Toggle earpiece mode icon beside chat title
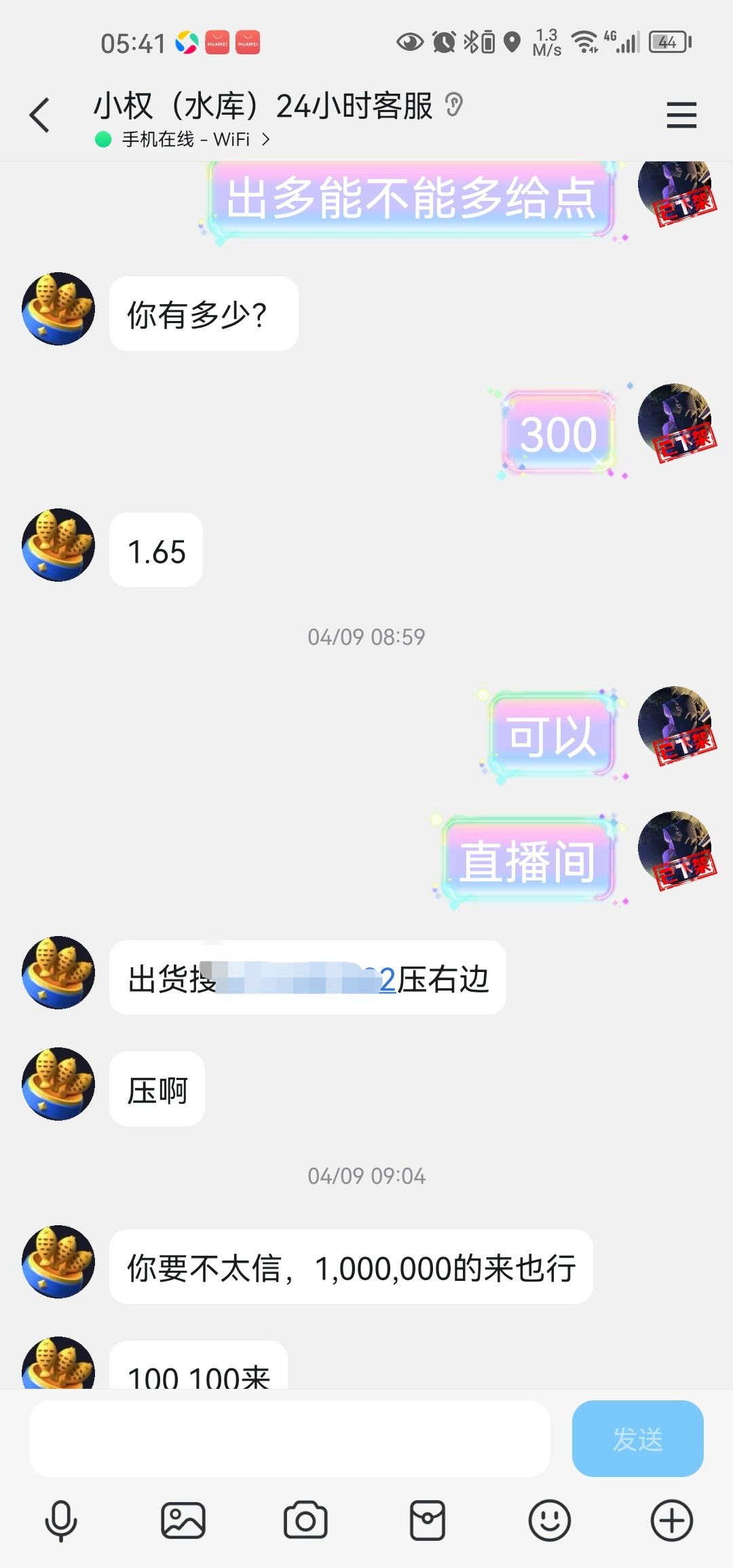 coord(454,105)
